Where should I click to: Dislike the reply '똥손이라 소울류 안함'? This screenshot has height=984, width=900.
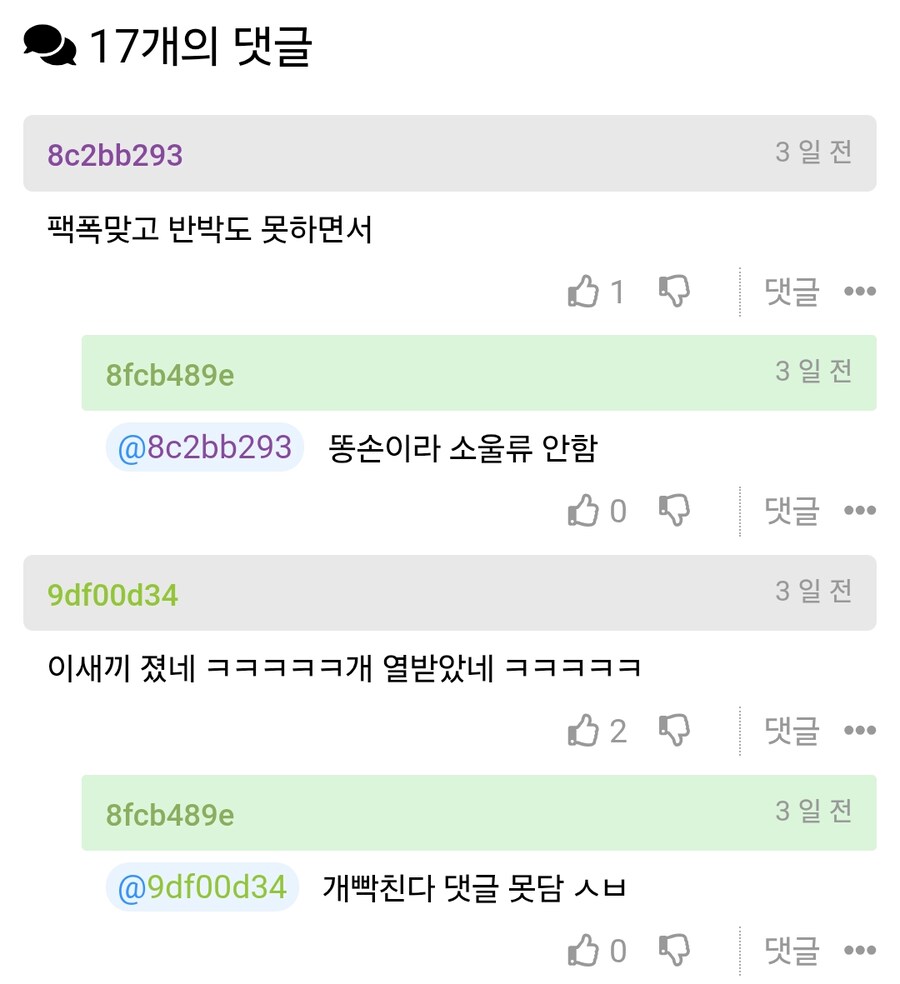coord(675,511)
